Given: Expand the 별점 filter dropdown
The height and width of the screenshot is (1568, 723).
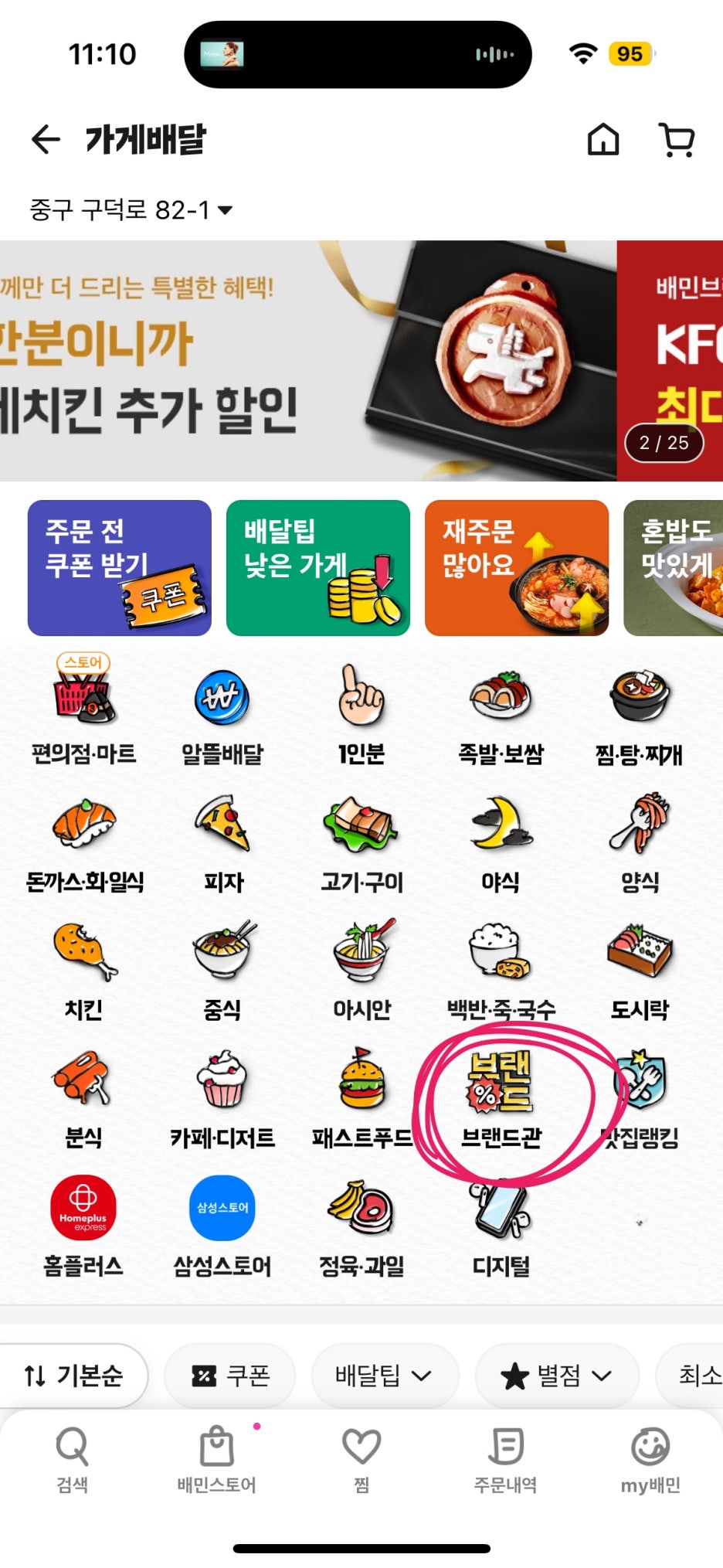Looking at the screenshot, I should click(556, 1375).
